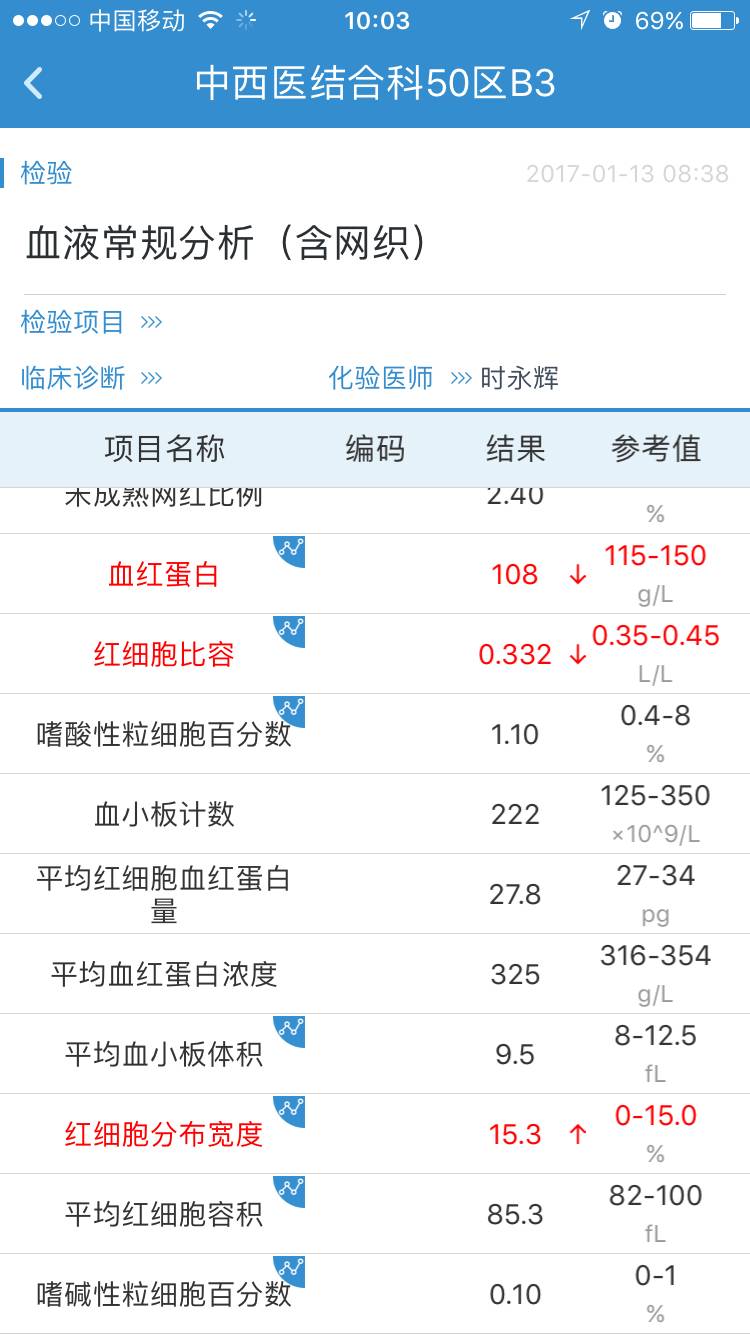The width and height of the screenshot is (750, 1334).
Task: Open trend chart for 嗜碱性粒细胞百分数
Action: [x=291, y=1269]
